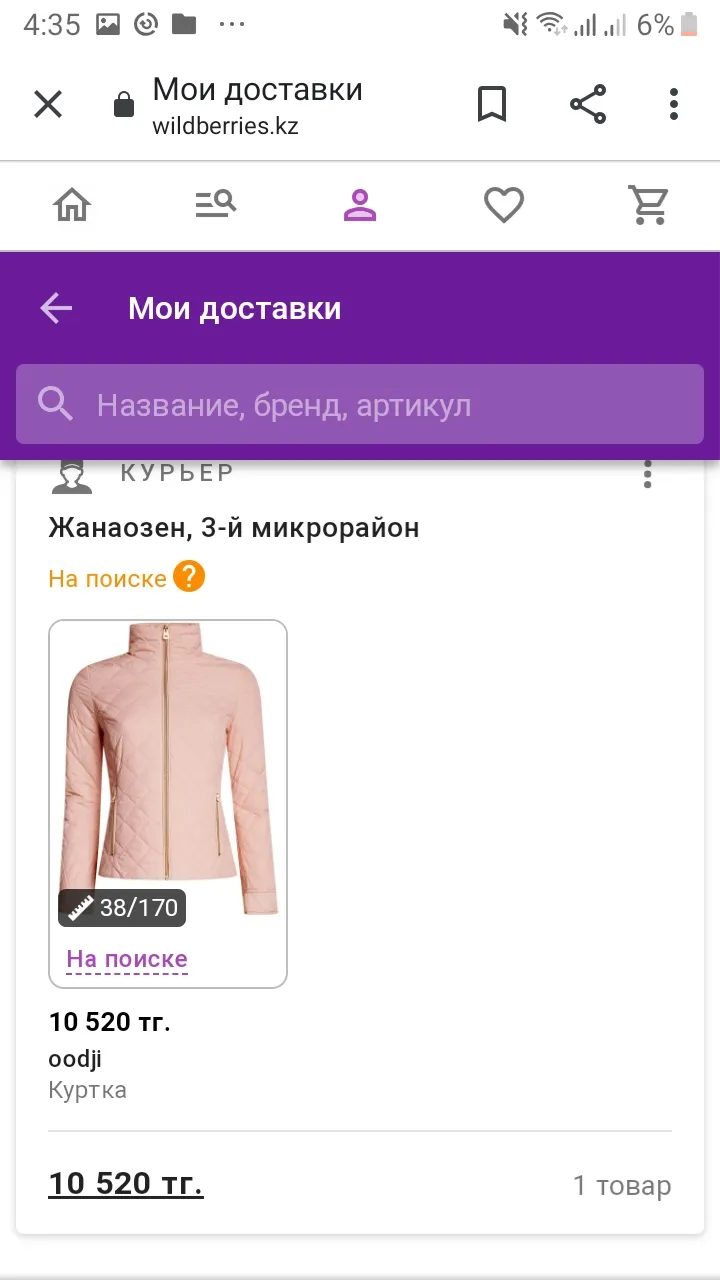Share this page via the share icon

588,104
